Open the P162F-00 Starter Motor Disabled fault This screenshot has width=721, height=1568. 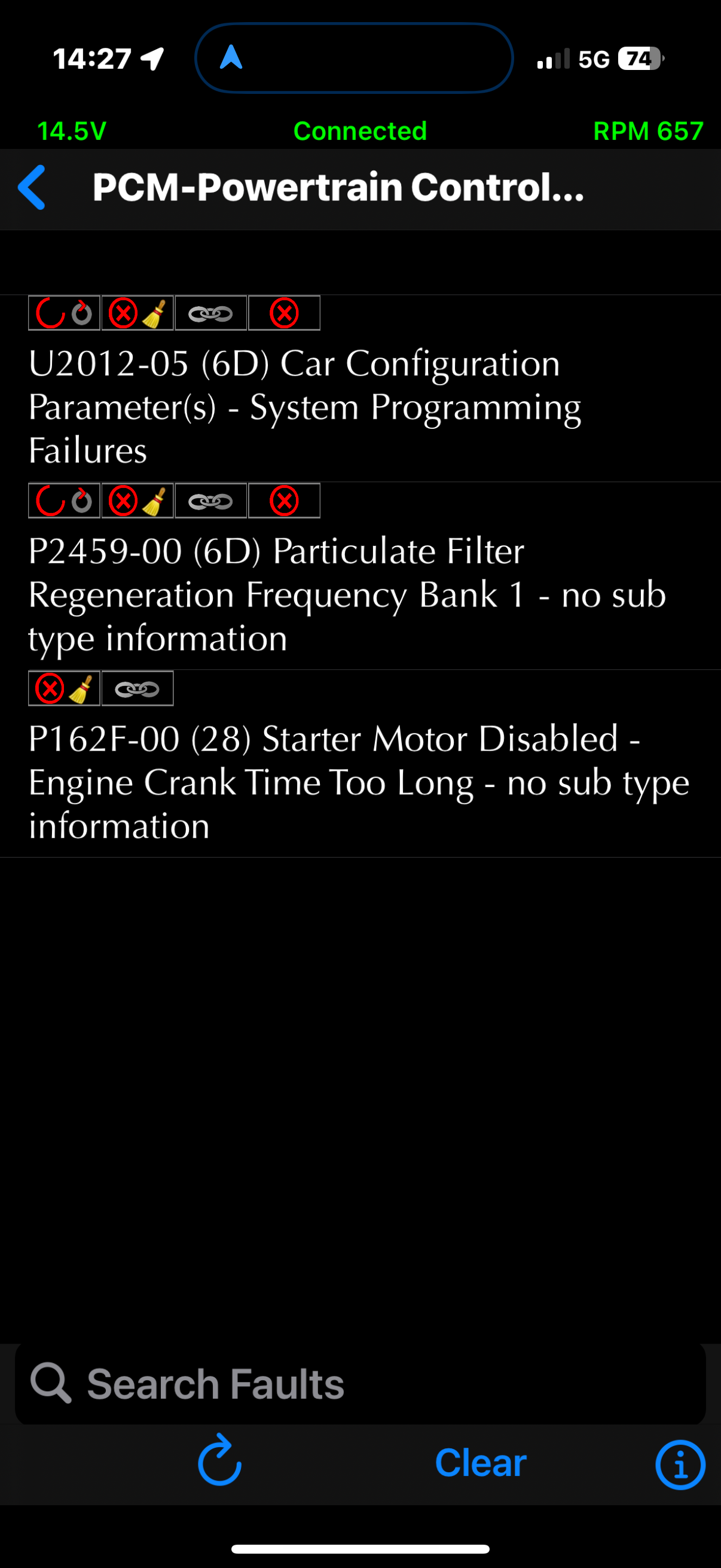(x=359, y=782)
